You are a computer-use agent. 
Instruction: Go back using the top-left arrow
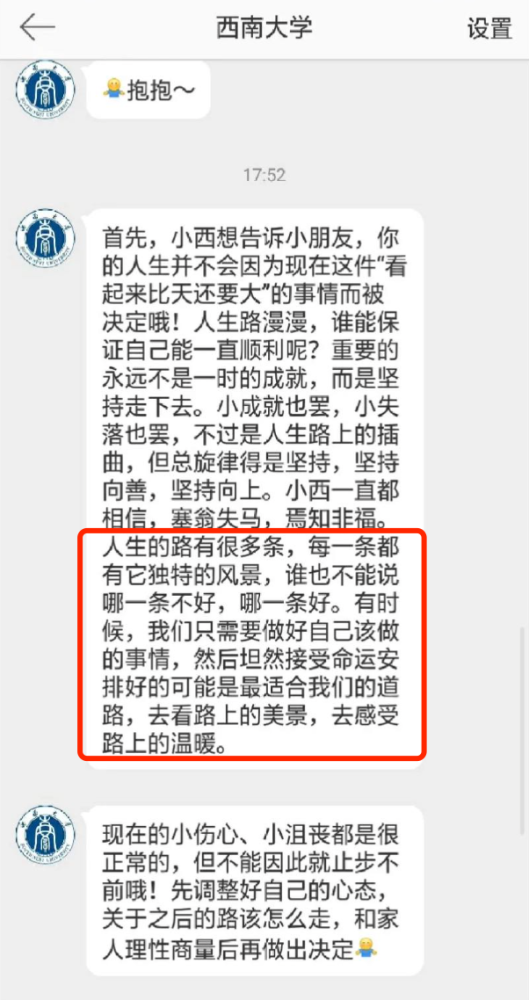coord(37,27)
